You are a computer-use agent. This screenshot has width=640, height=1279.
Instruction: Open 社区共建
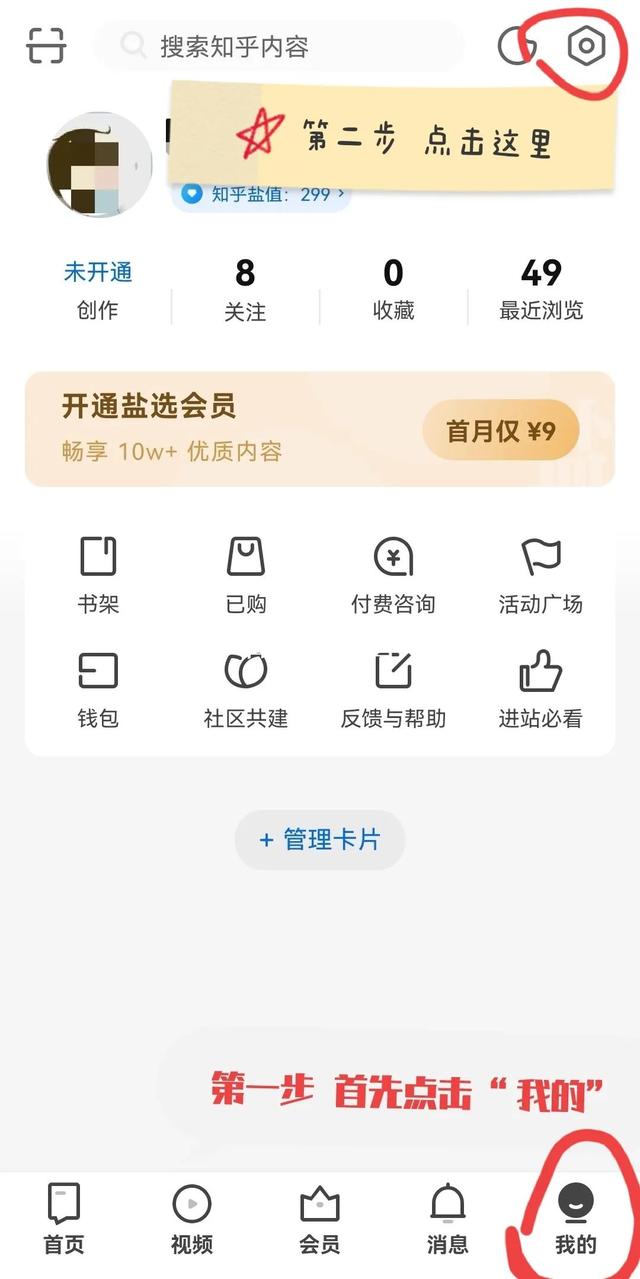tap(246, 689)
